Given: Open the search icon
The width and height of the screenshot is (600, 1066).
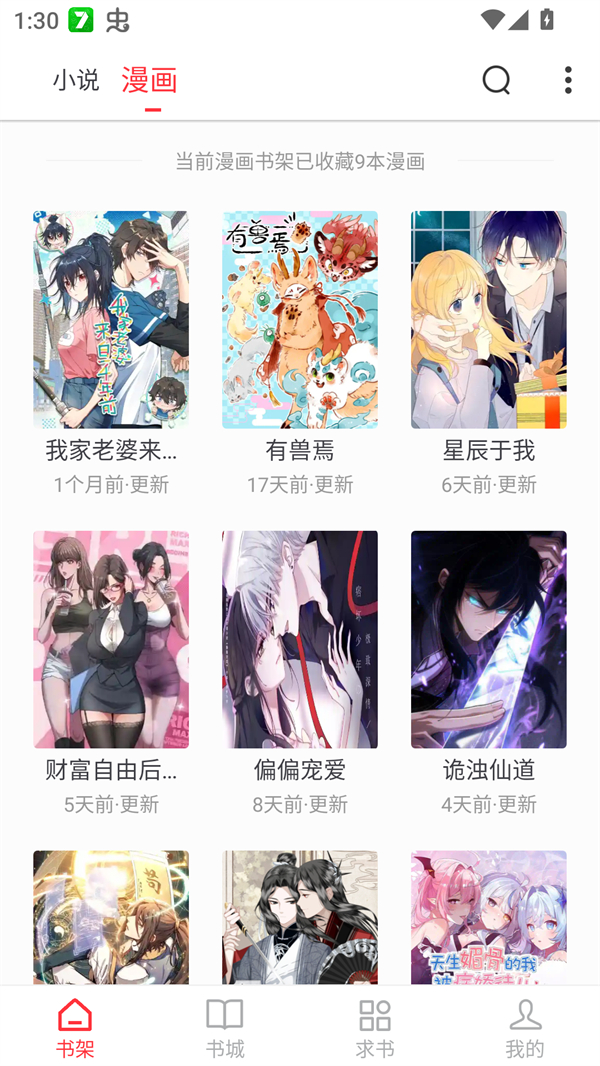Looking at the screenshot, I should pyautogui.click(x=496, y=80).
